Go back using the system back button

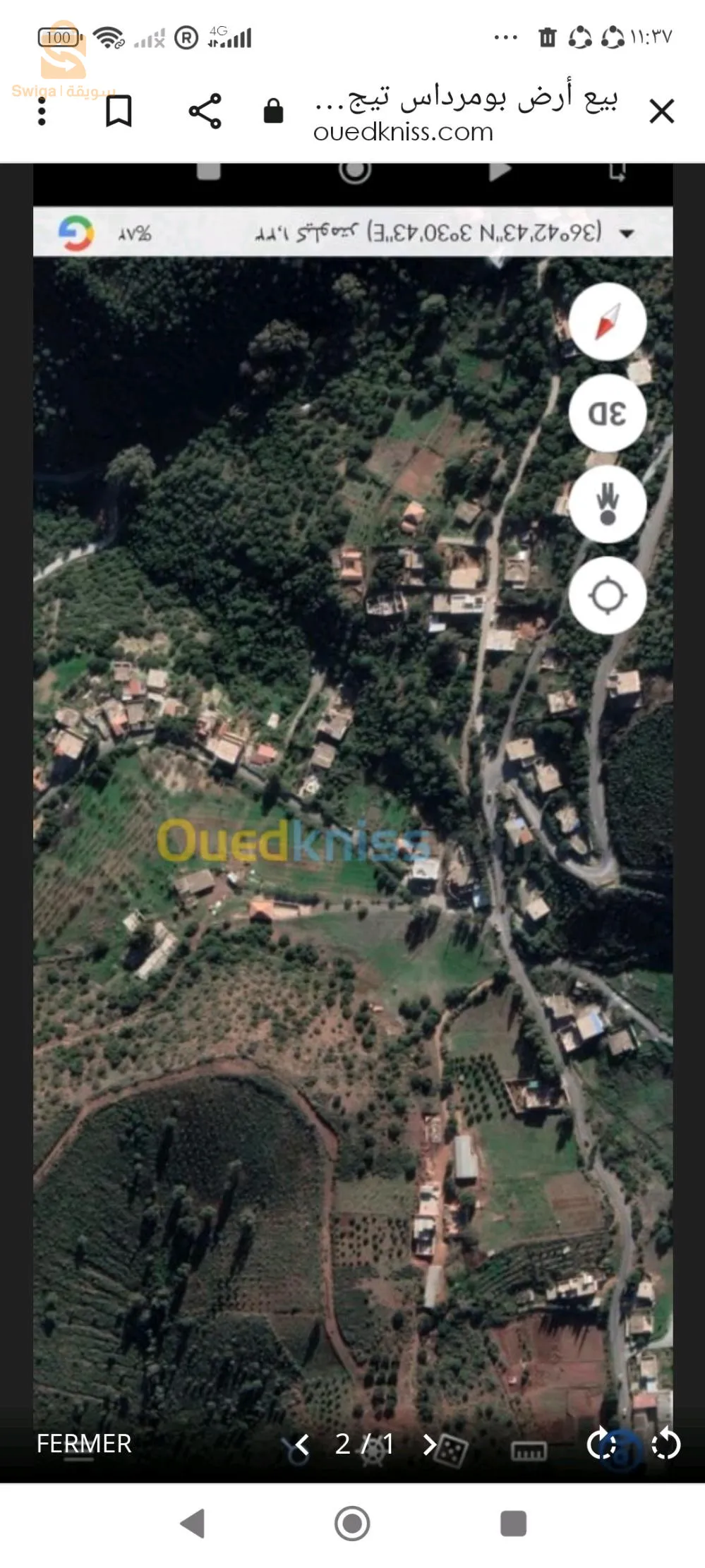pyautogui.click(x=193, y=1524)
